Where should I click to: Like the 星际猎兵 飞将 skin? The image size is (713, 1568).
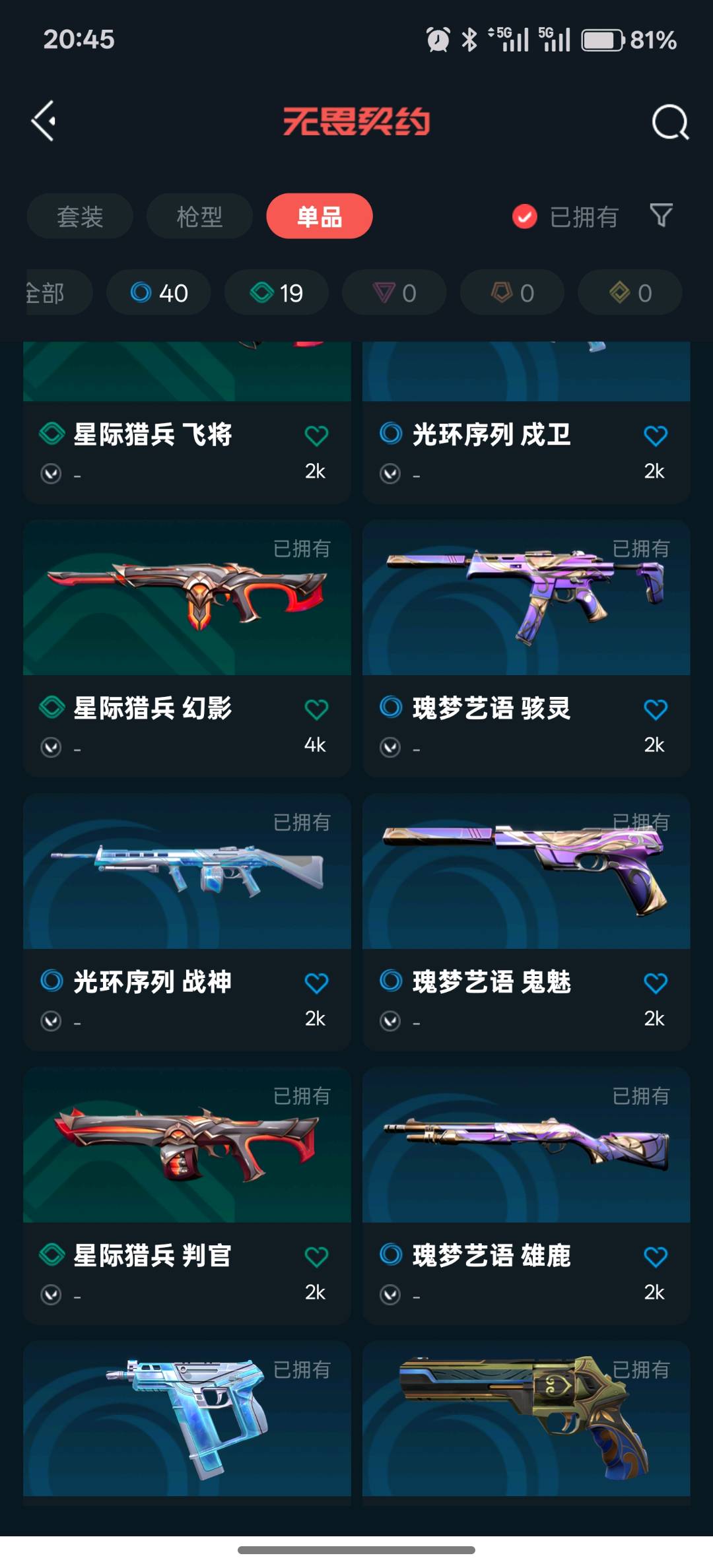point(316,436)
